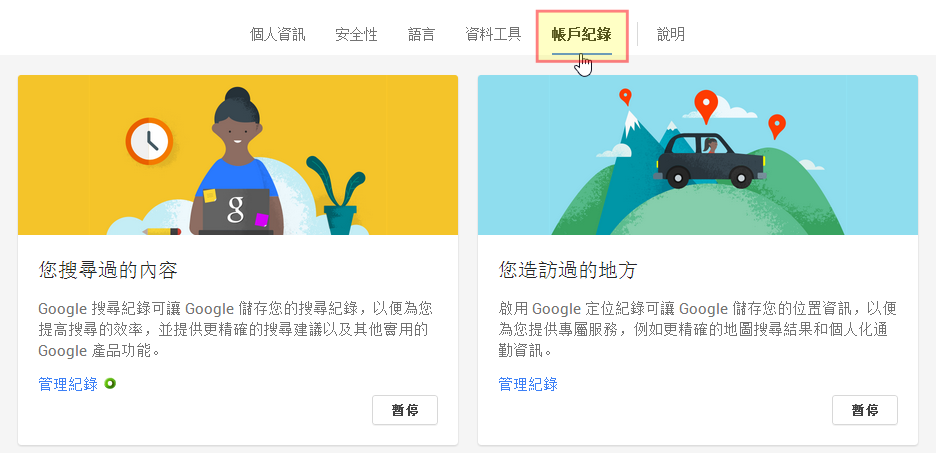Open 管理紀錄 under 您搜尋過的內容
Screen dimensions: 936x453
tap(68, 384)
